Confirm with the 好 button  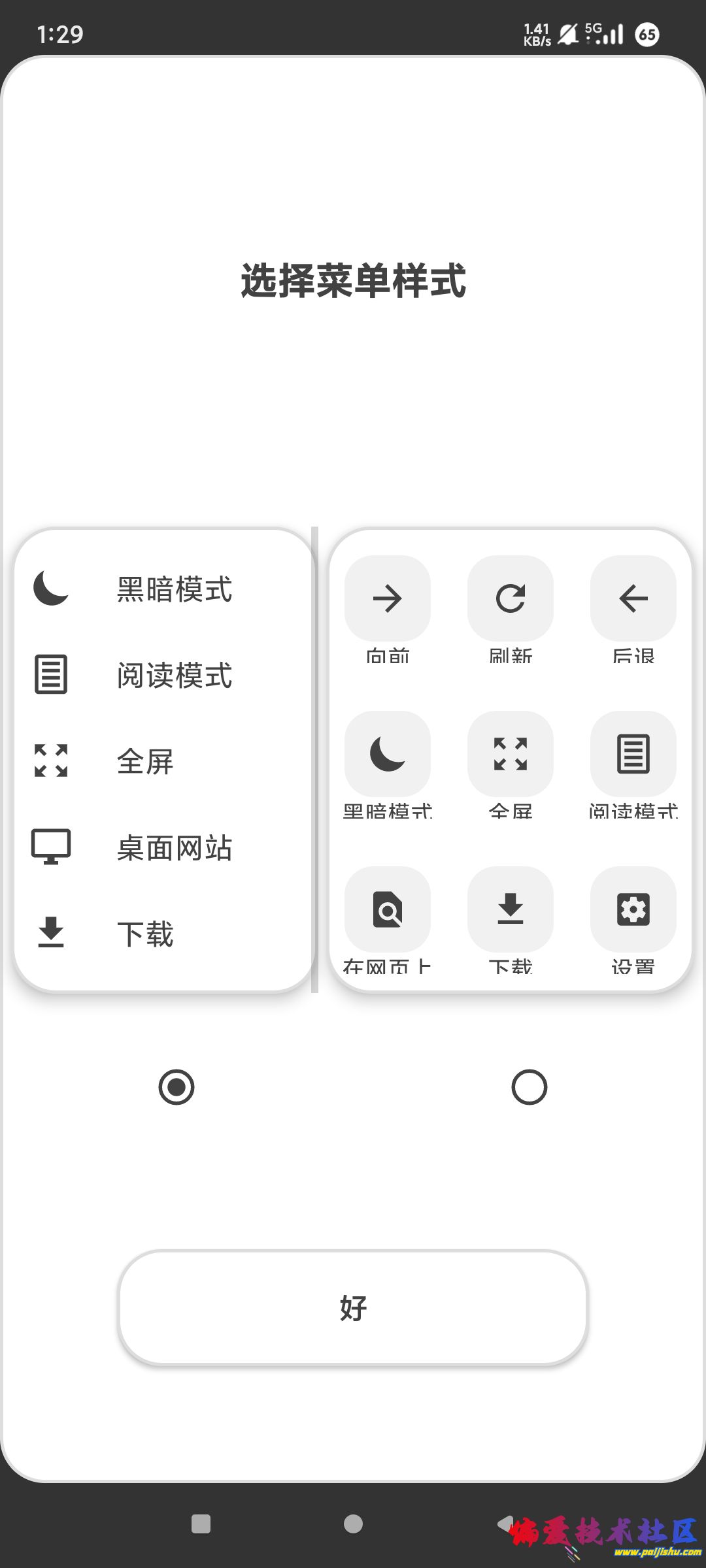353,1308
